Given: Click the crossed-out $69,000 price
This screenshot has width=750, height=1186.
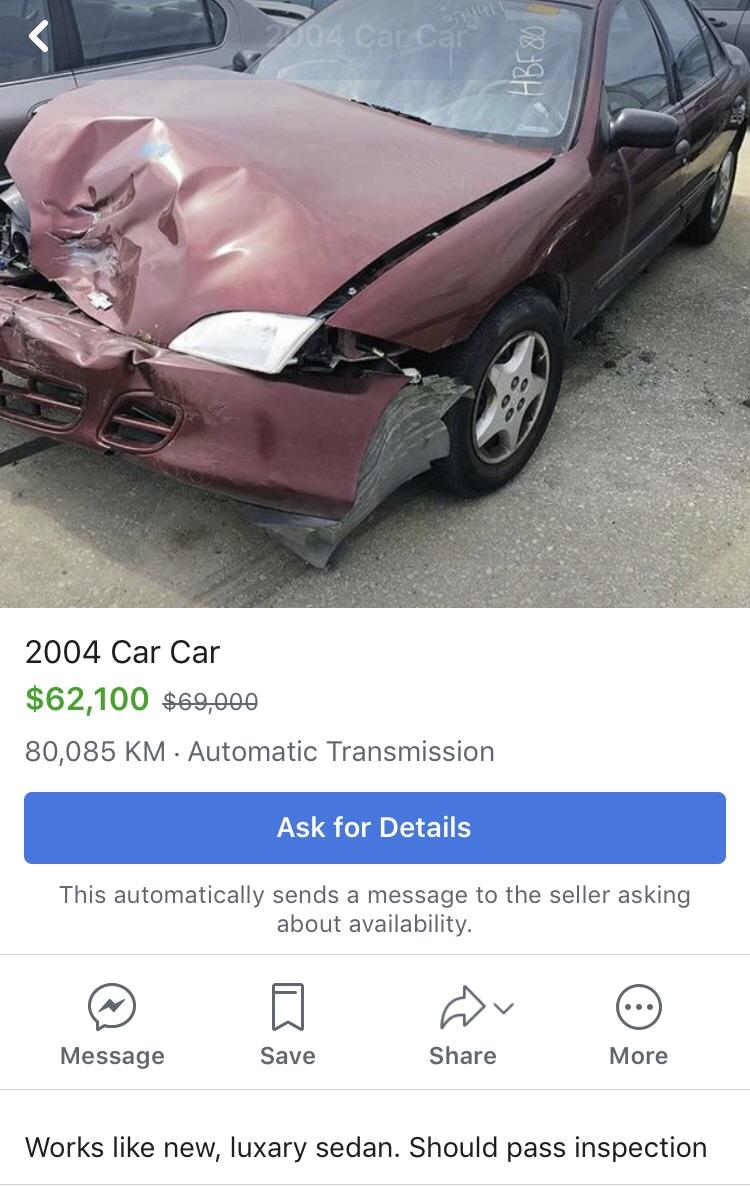Looking at the screenshot, I should point(210,700).
